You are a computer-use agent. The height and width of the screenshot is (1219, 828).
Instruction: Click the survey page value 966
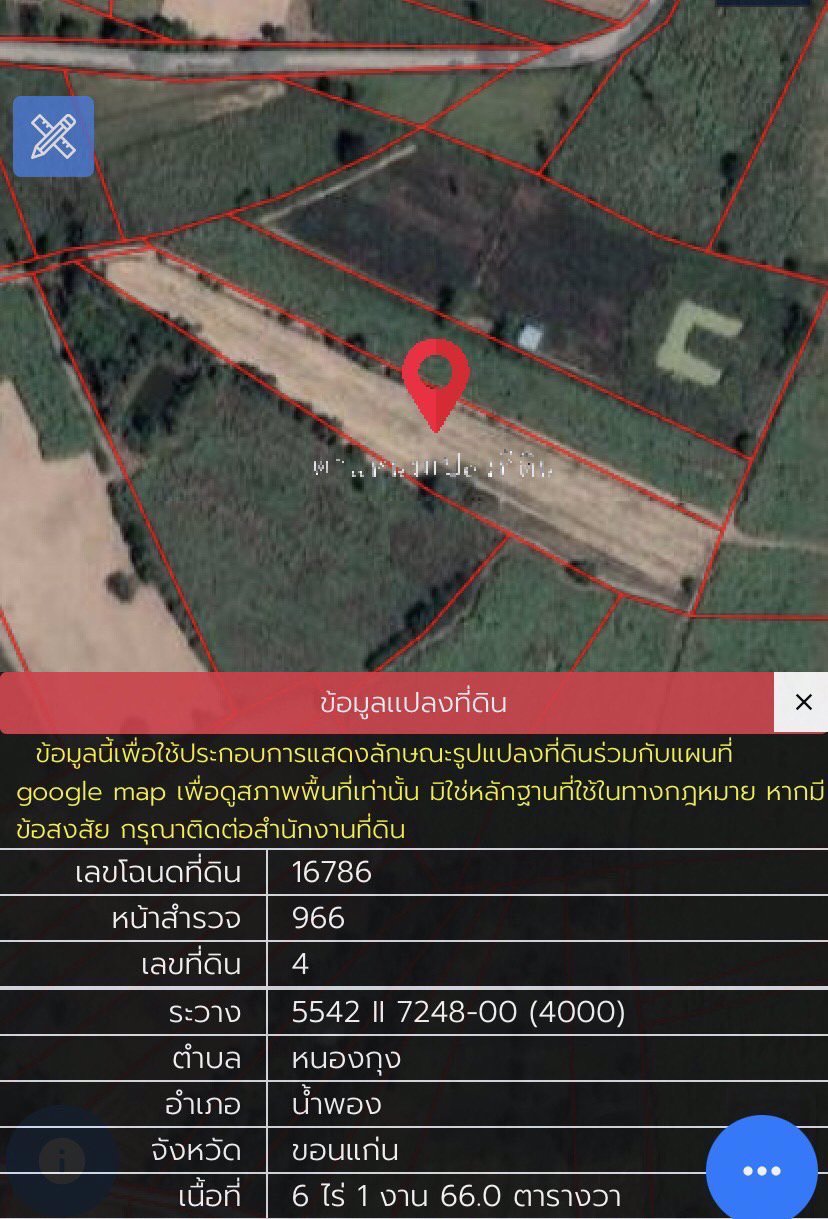[x=319, y=919]
